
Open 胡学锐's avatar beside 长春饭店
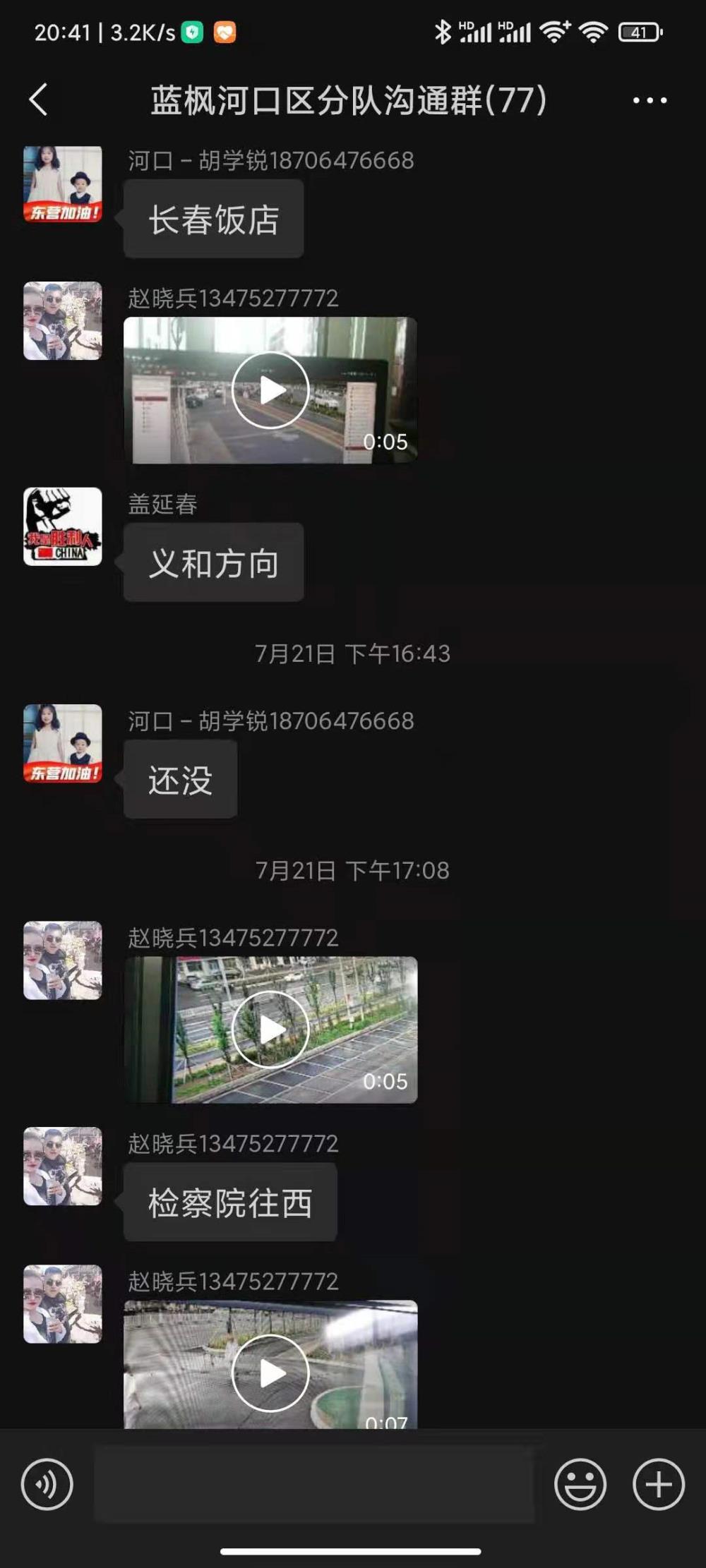click(63, 185)
